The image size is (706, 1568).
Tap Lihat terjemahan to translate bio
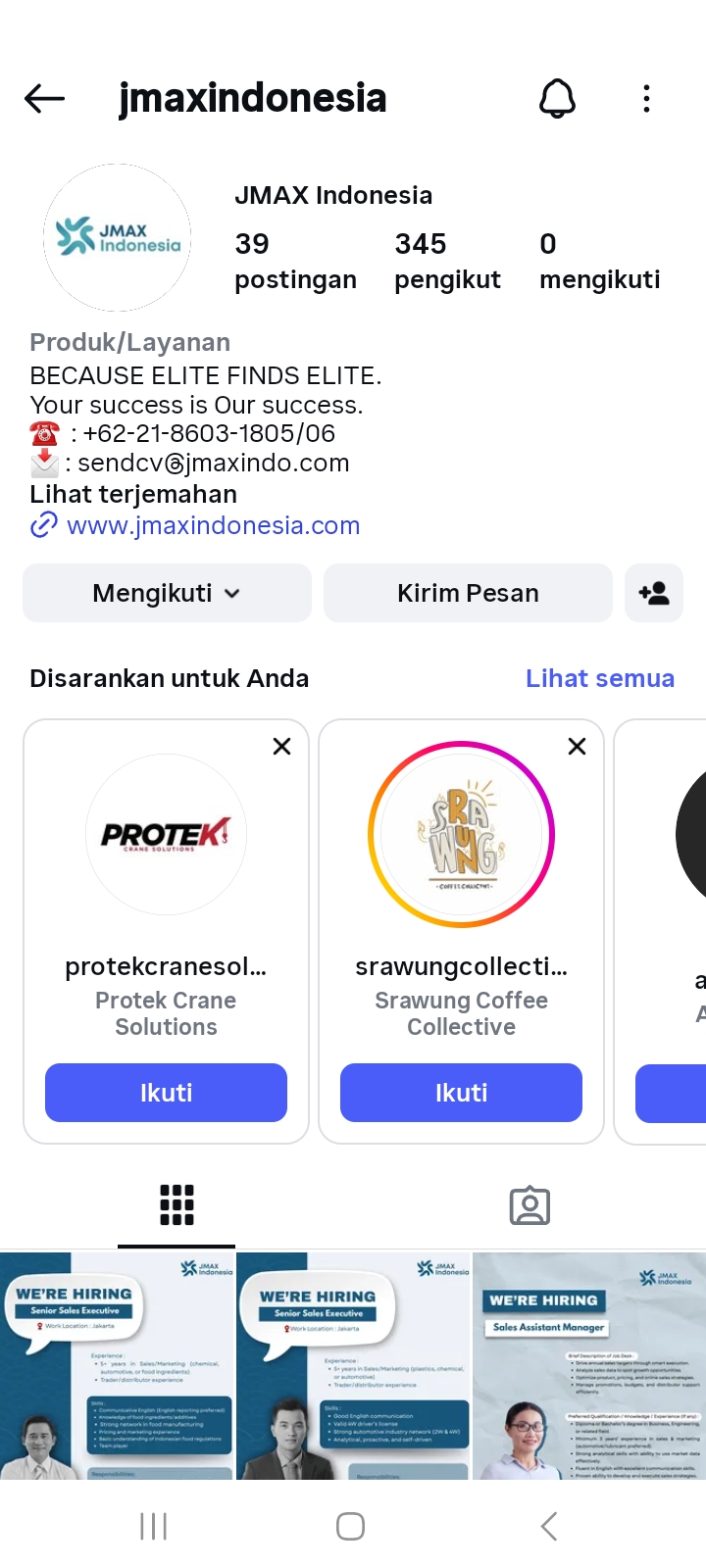(133, 494)
